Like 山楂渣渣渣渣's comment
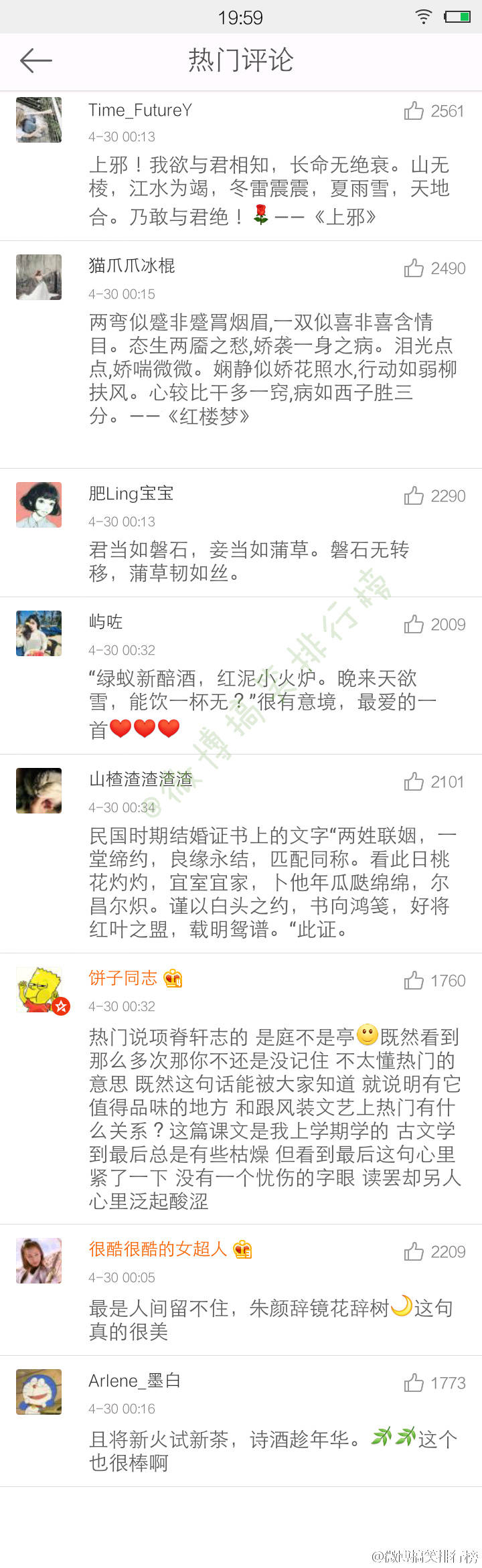The height and width of the screenshot is (1568, 482). click(x=414, y=781)
